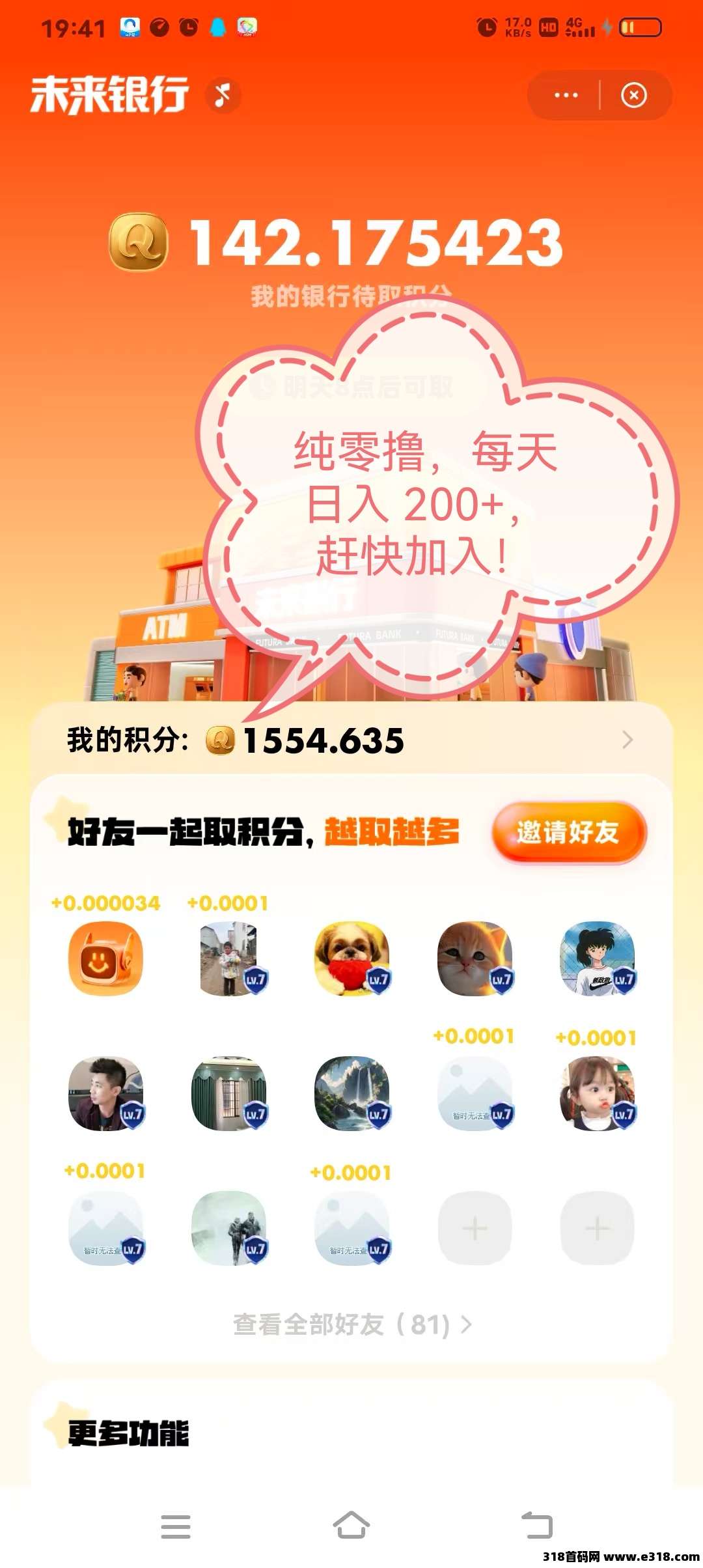Go back using the system back button
The height and width of the screenshot is (1568, 703).
537,1526
